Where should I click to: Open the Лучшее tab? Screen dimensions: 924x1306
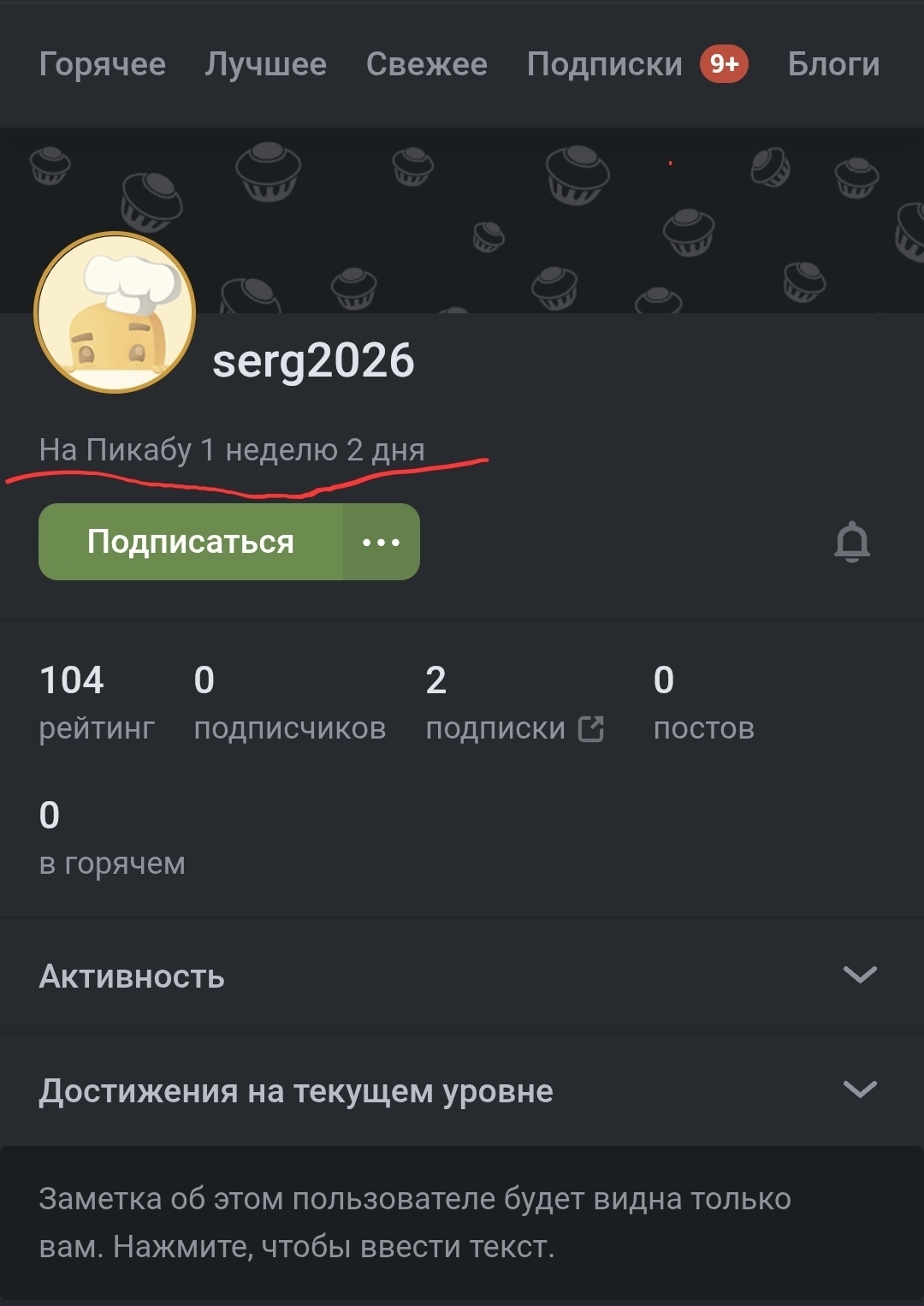(x=265, y=64)
